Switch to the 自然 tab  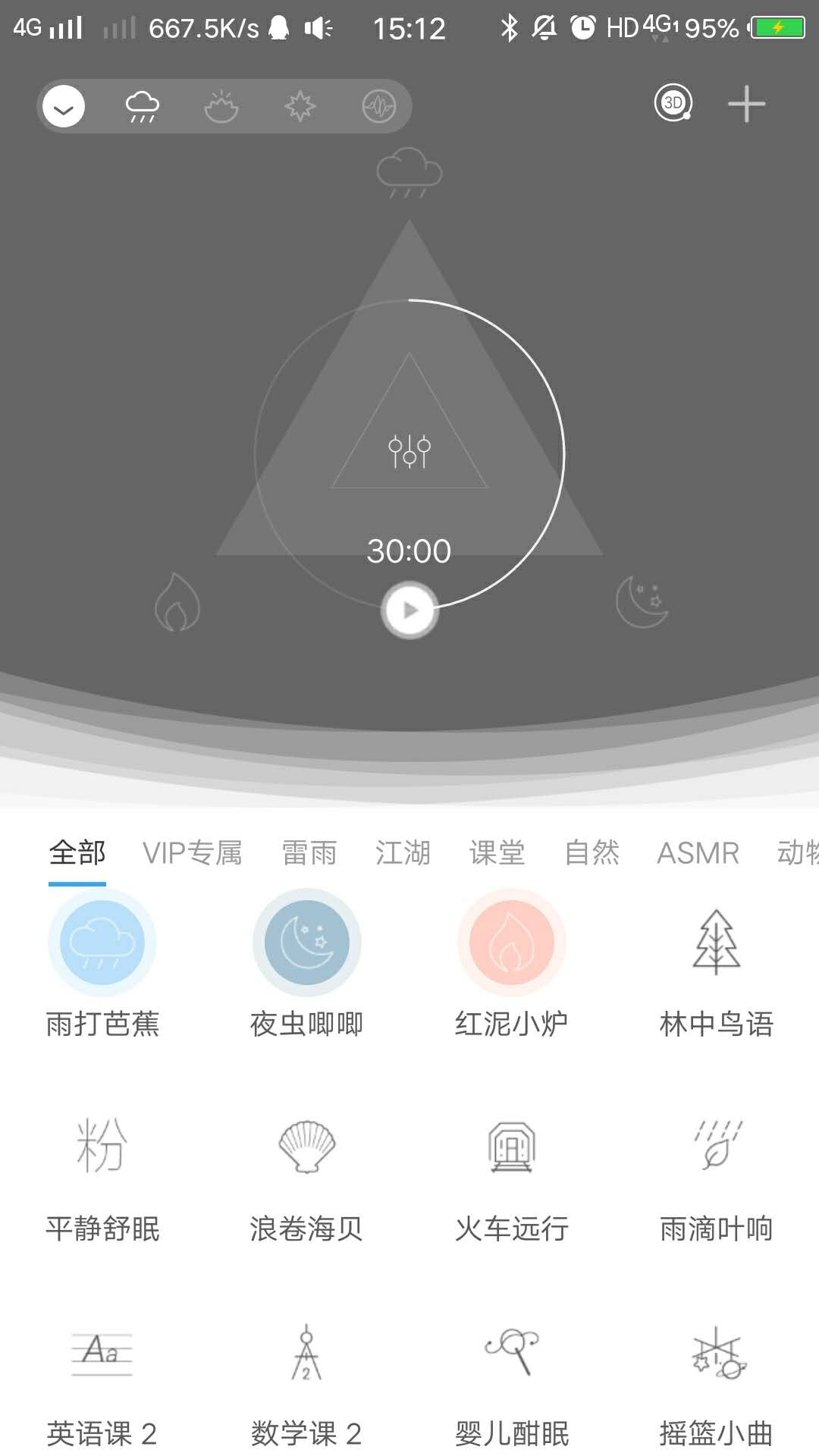click(x=592, y=853)
